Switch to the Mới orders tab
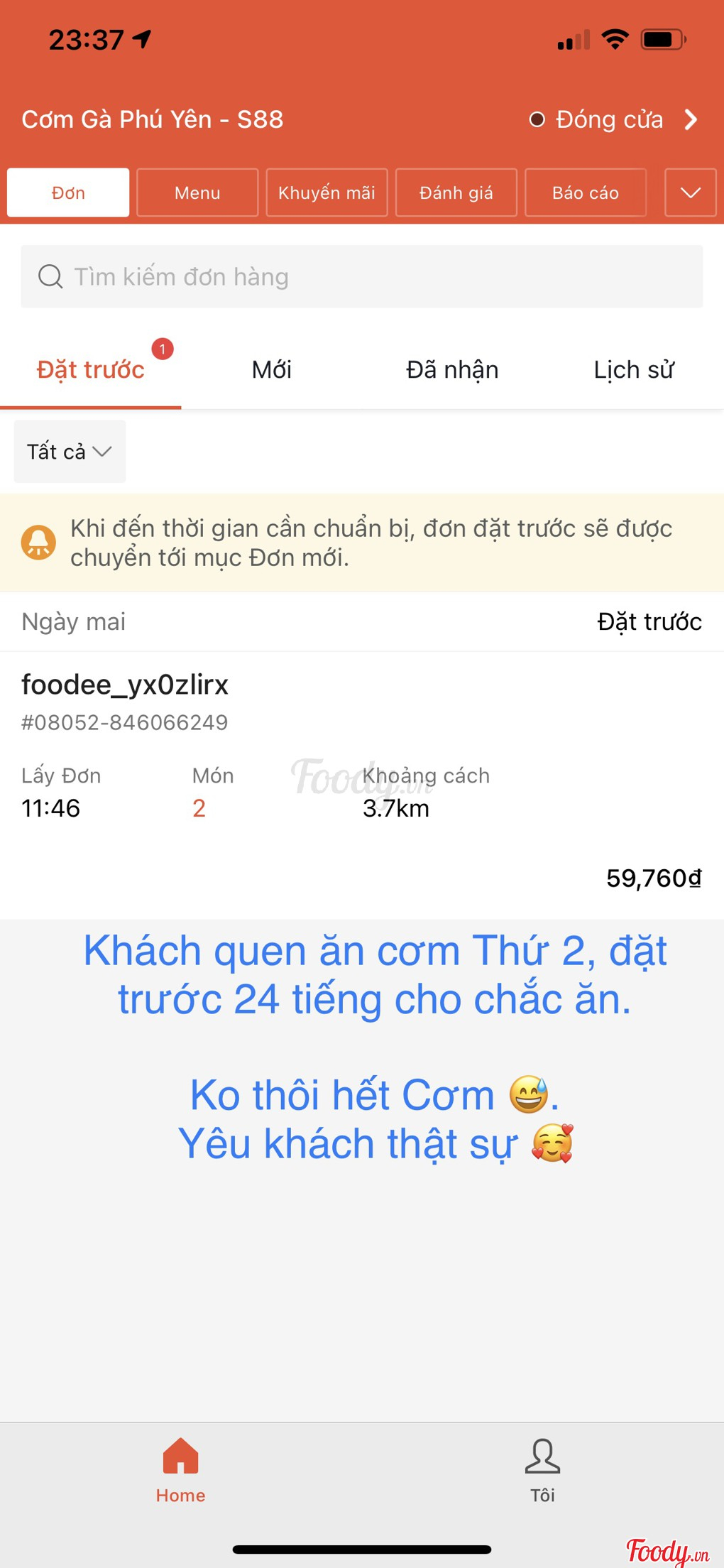 272,370
